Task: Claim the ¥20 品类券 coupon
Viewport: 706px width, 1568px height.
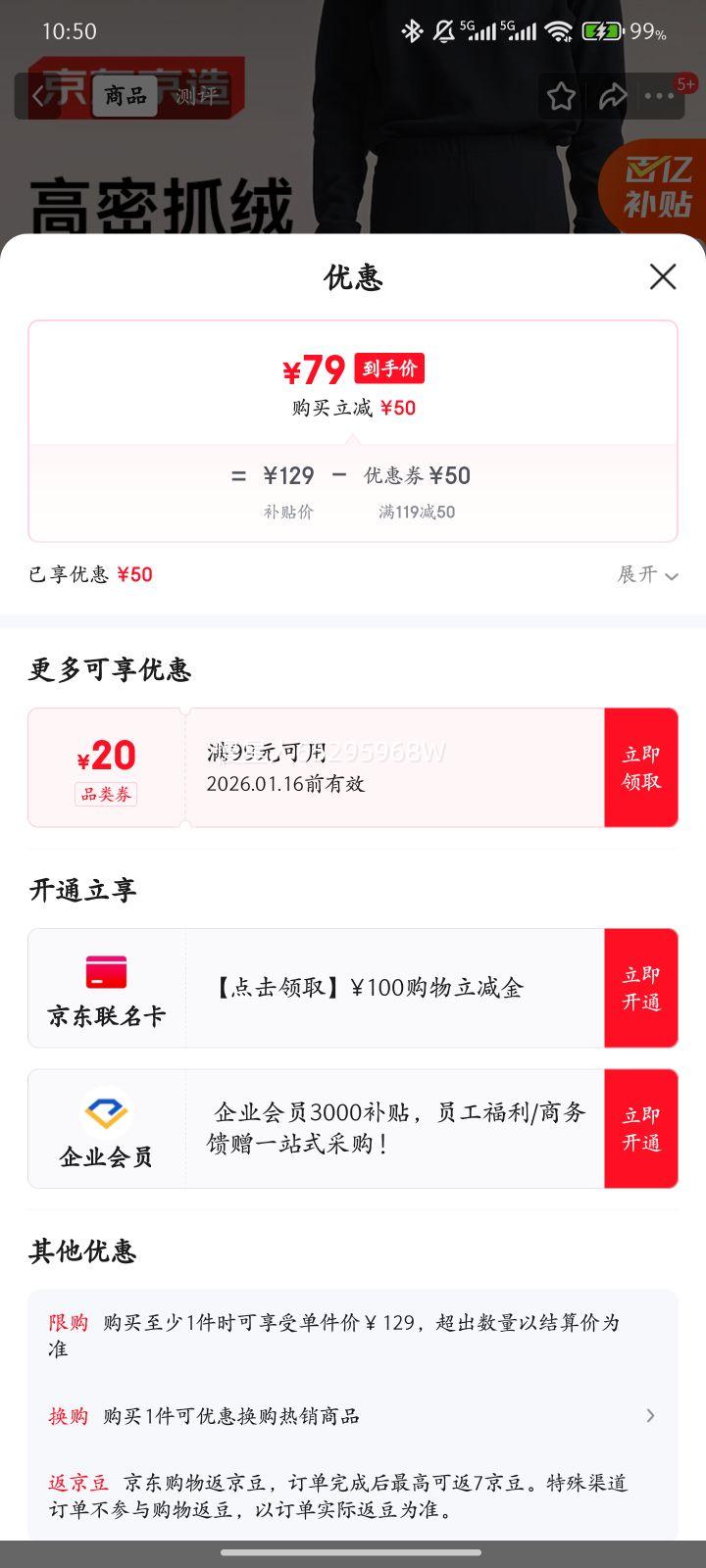Action: click(640, 767)
